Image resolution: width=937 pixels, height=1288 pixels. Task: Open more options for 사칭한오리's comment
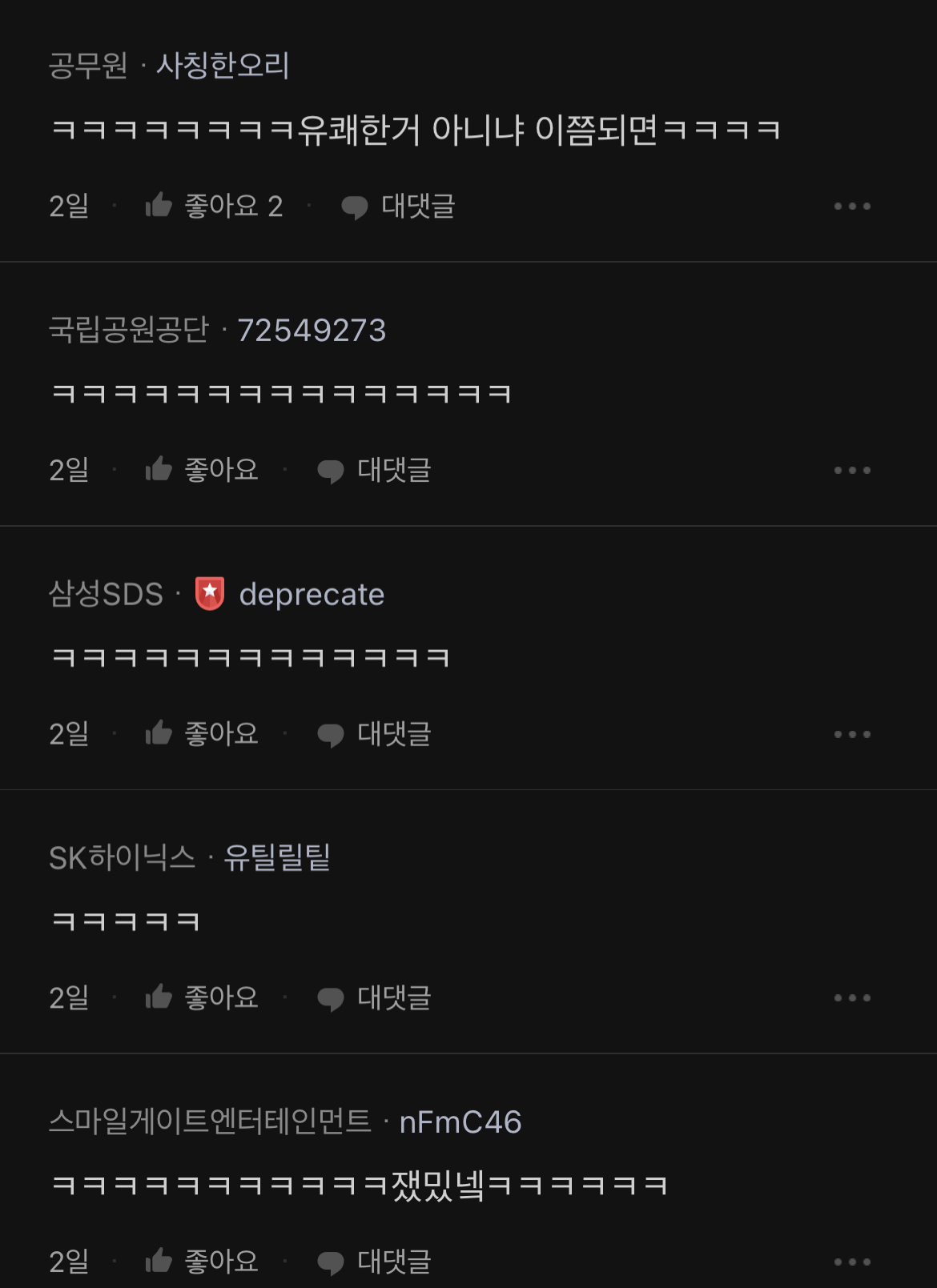tap(851, 207)
